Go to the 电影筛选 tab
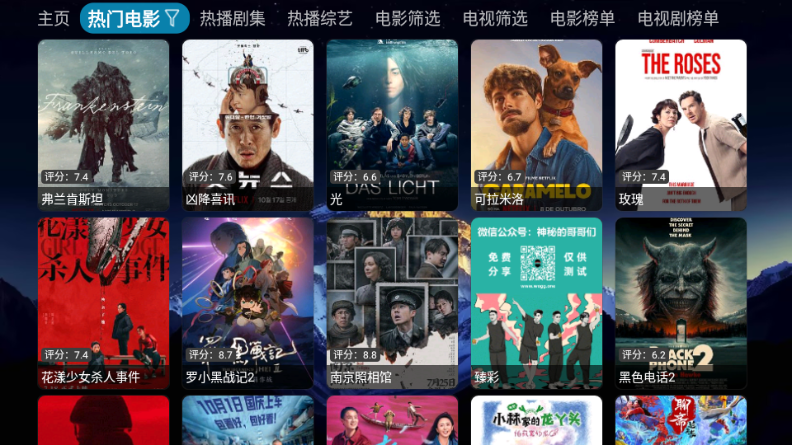Screen dimensions: 792x445 [x=408, y=18]
